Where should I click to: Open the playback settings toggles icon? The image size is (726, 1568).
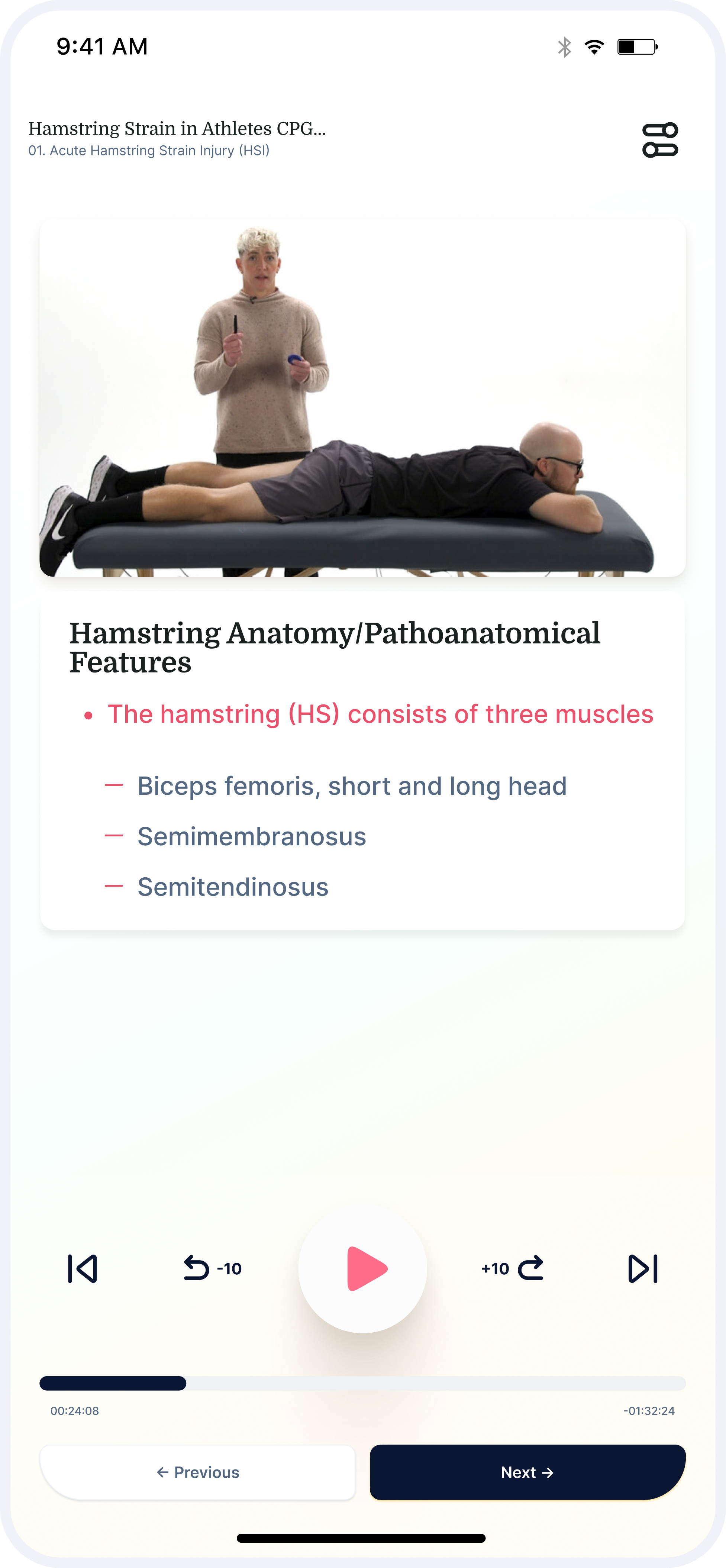click(x=660, y=140)
